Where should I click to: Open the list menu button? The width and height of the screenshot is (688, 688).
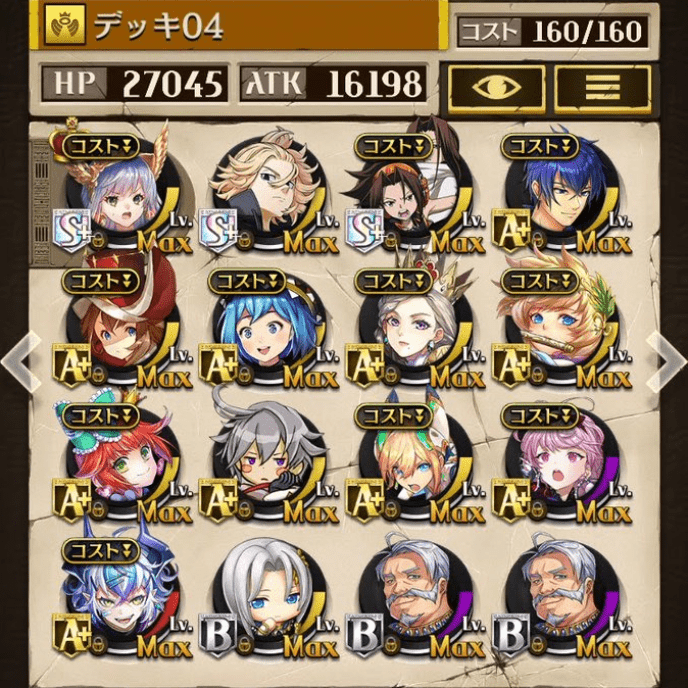point(601,86)
